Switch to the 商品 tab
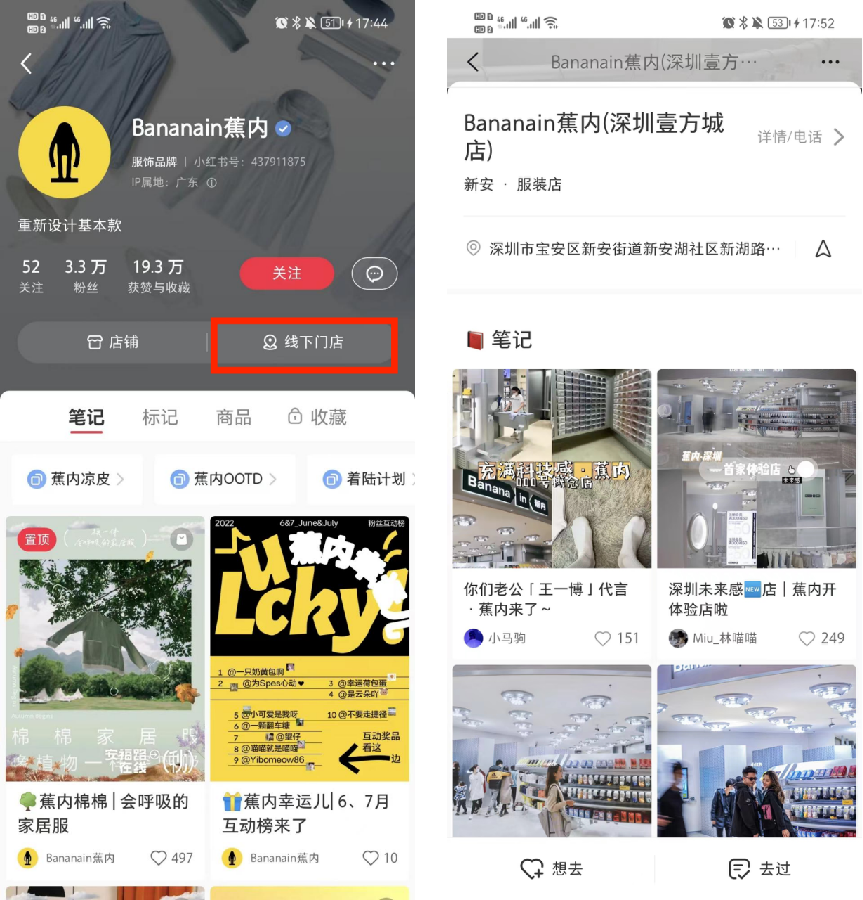Screen dimensions: 863x900 (233, 418)
